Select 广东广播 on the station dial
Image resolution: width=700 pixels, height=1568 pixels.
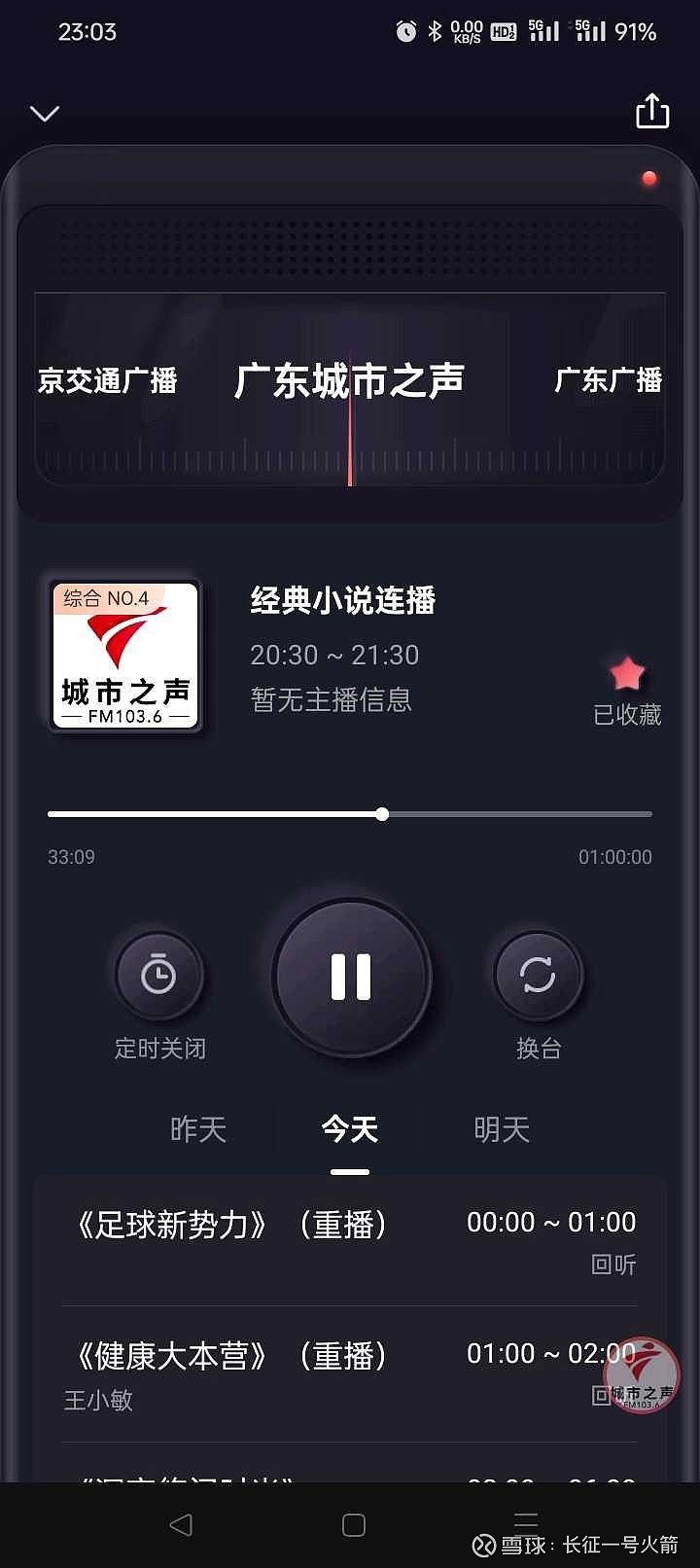coord(609,381)
